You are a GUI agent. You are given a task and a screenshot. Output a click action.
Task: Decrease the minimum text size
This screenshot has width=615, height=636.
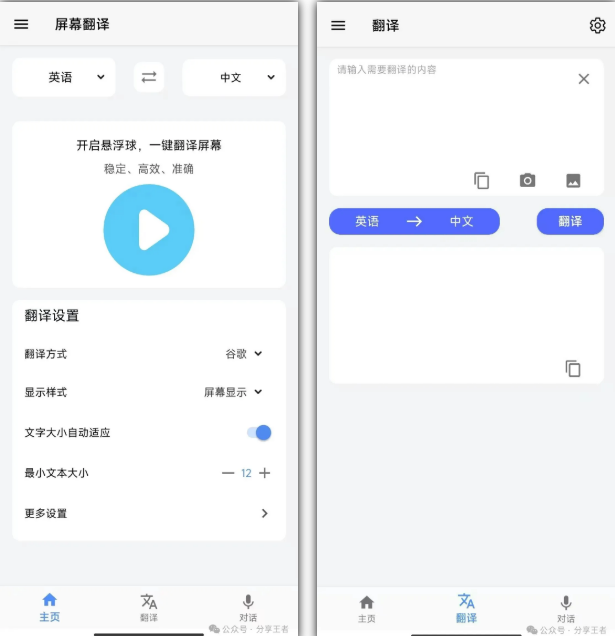click(x=228, y=473)
